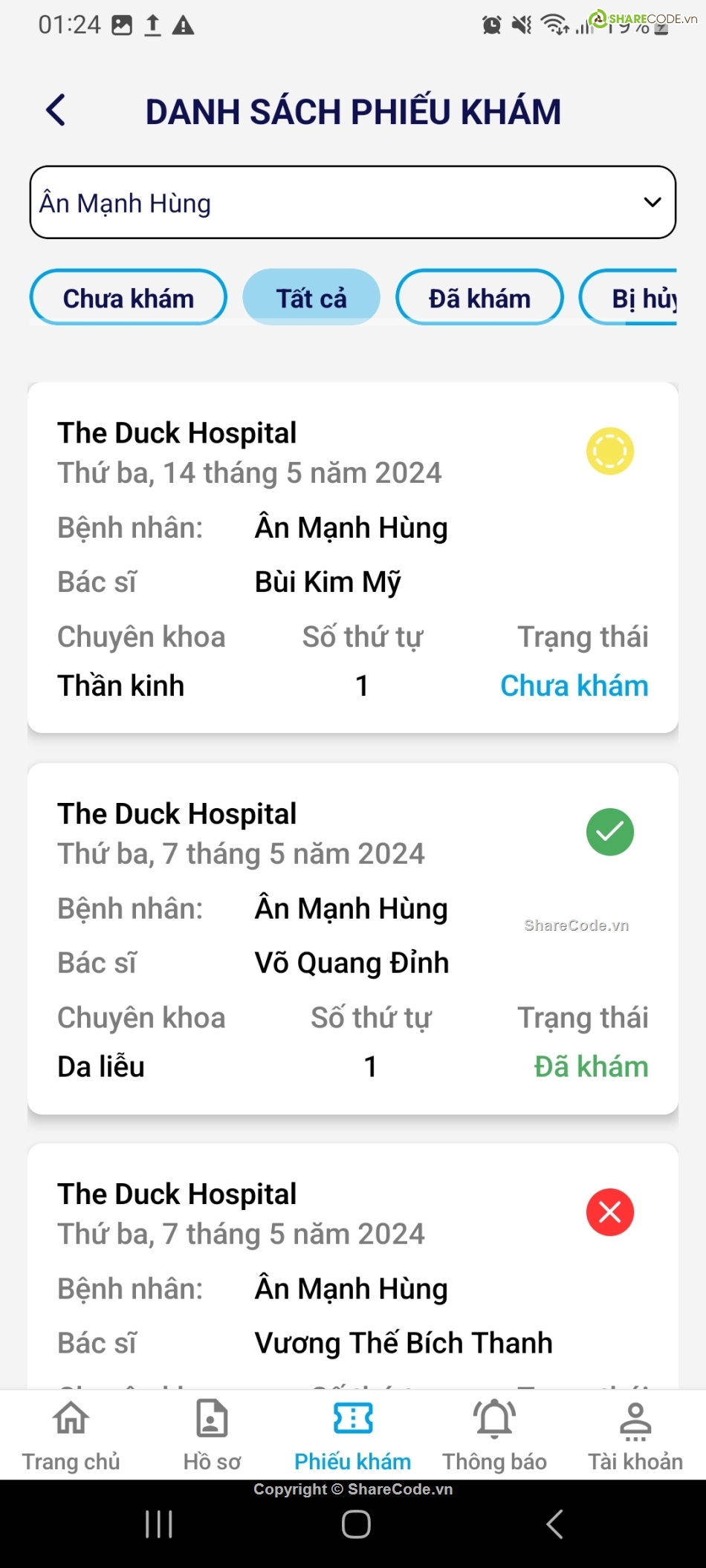Expand the Ân Mạnh Hùng patient dropdown
The width and height of the screenshot is (706, 1568).
pos(352,202)
